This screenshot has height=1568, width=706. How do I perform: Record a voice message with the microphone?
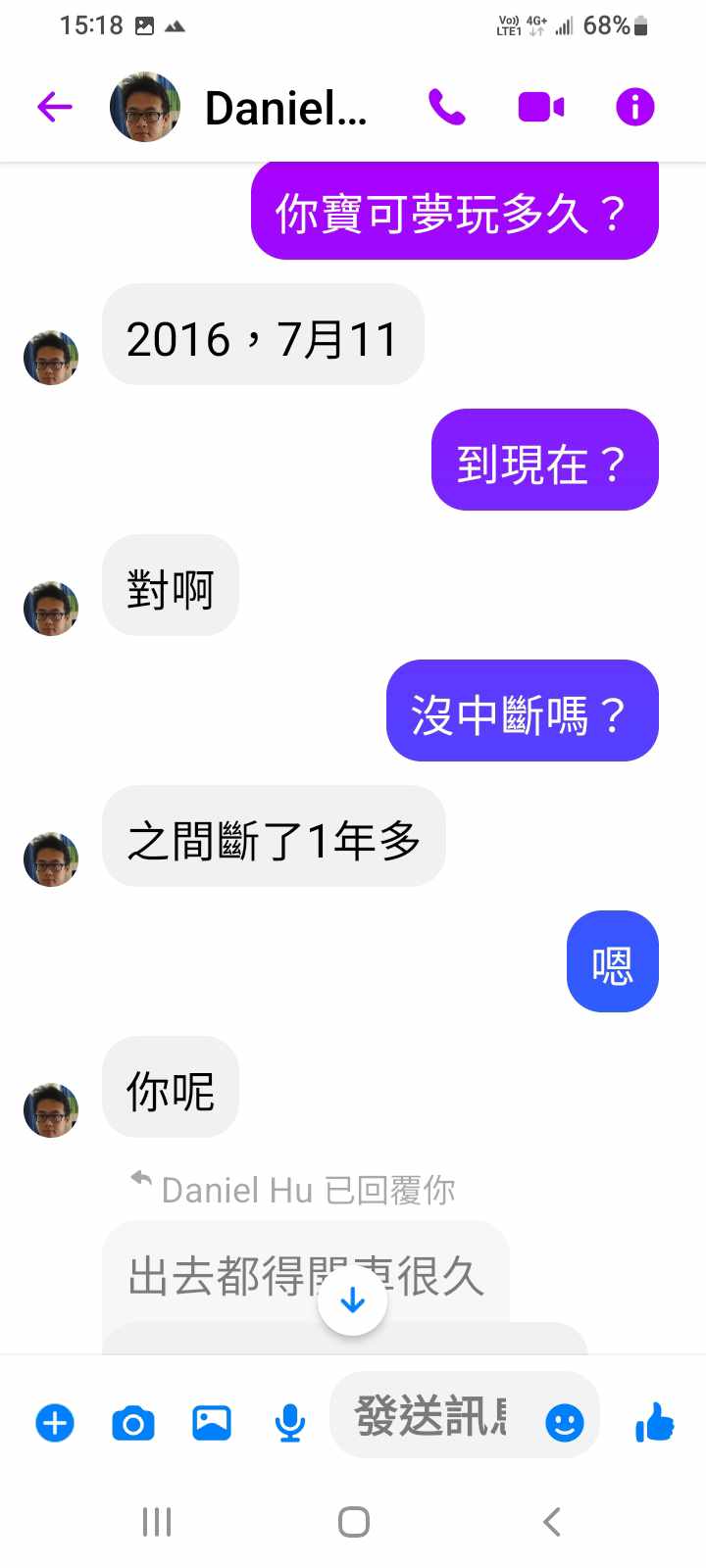tap(289, 1422)
